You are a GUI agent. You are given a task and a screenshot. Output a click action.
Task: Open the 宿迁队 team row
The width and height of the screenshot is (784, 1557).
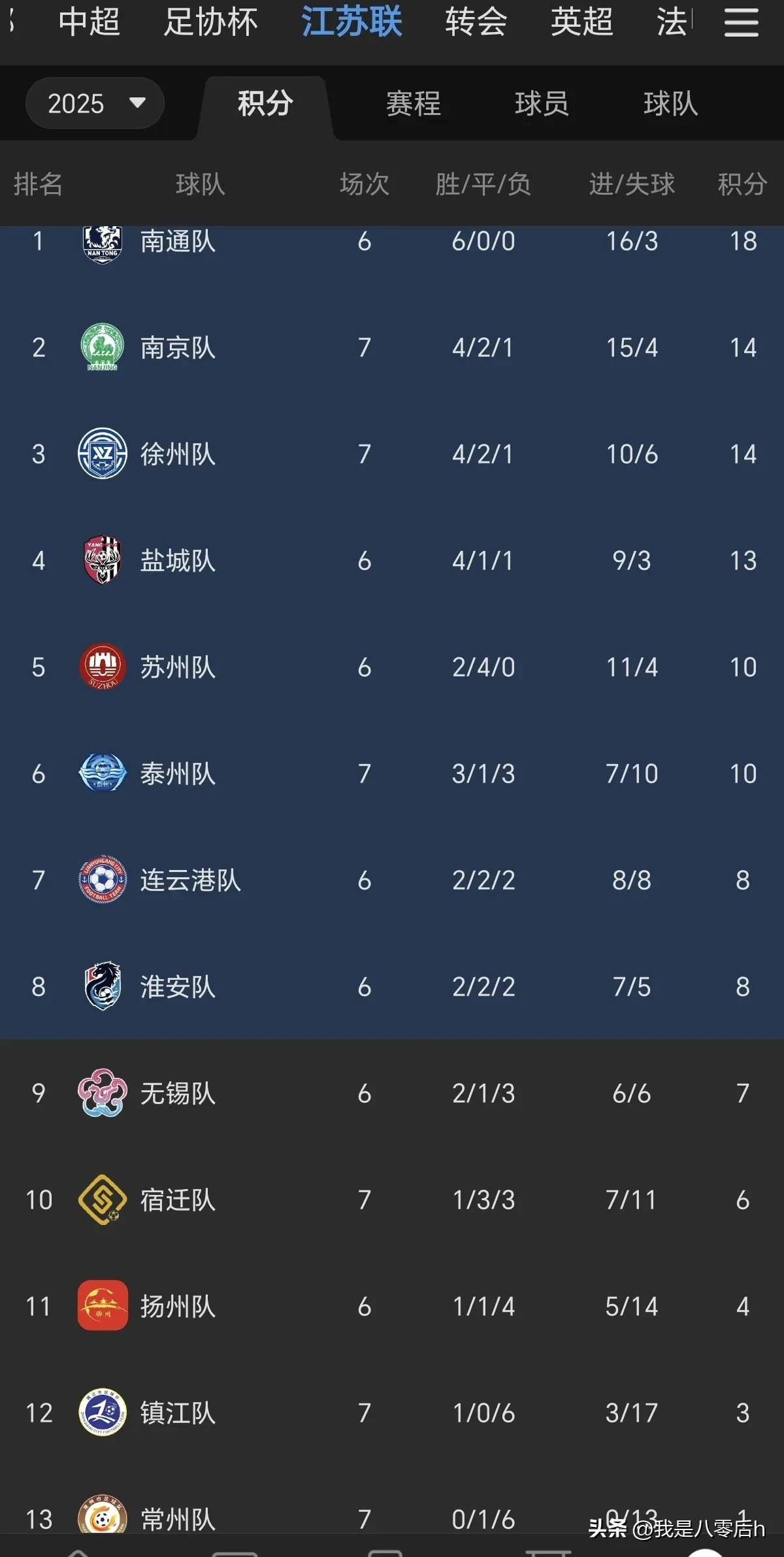392,1199
